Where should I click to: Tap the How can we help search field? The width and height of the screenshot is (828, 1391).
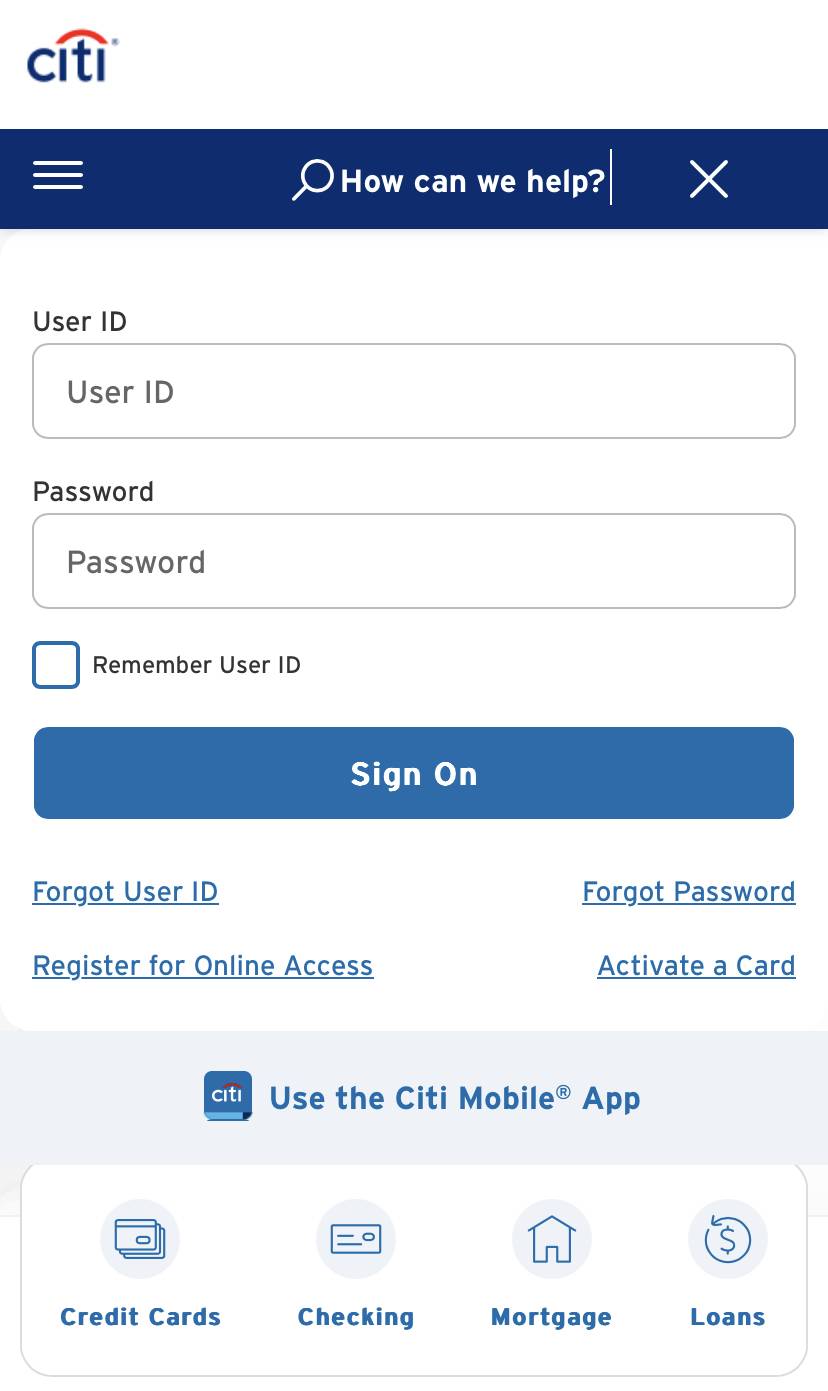(472, 181)
